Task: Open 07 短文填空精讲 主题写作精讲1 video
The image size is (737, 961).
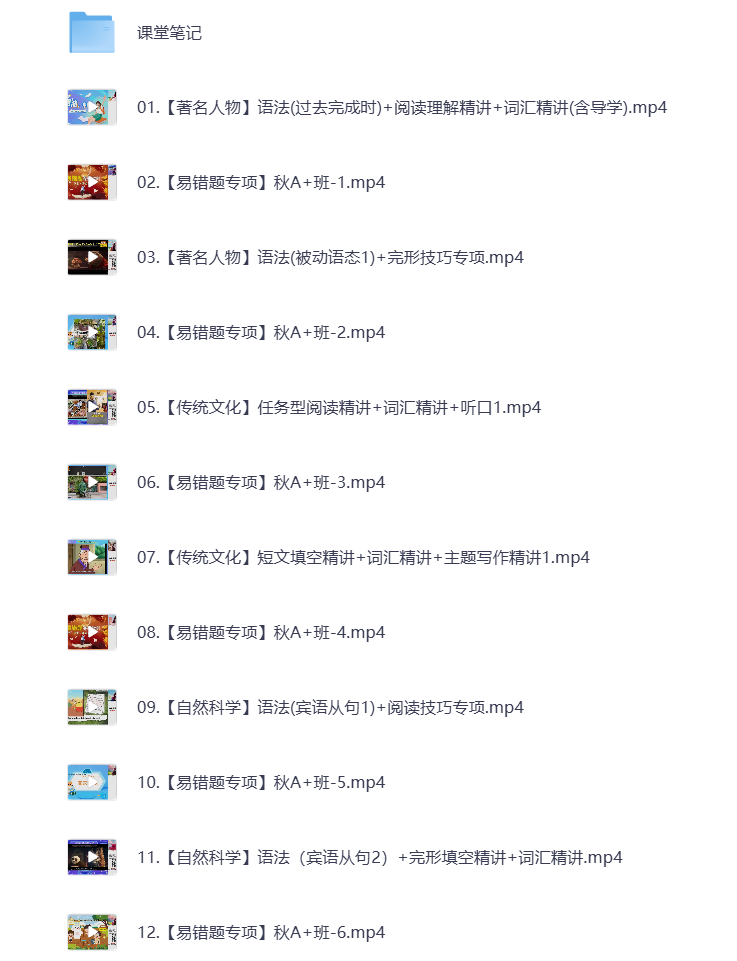Action: point(362,558)
